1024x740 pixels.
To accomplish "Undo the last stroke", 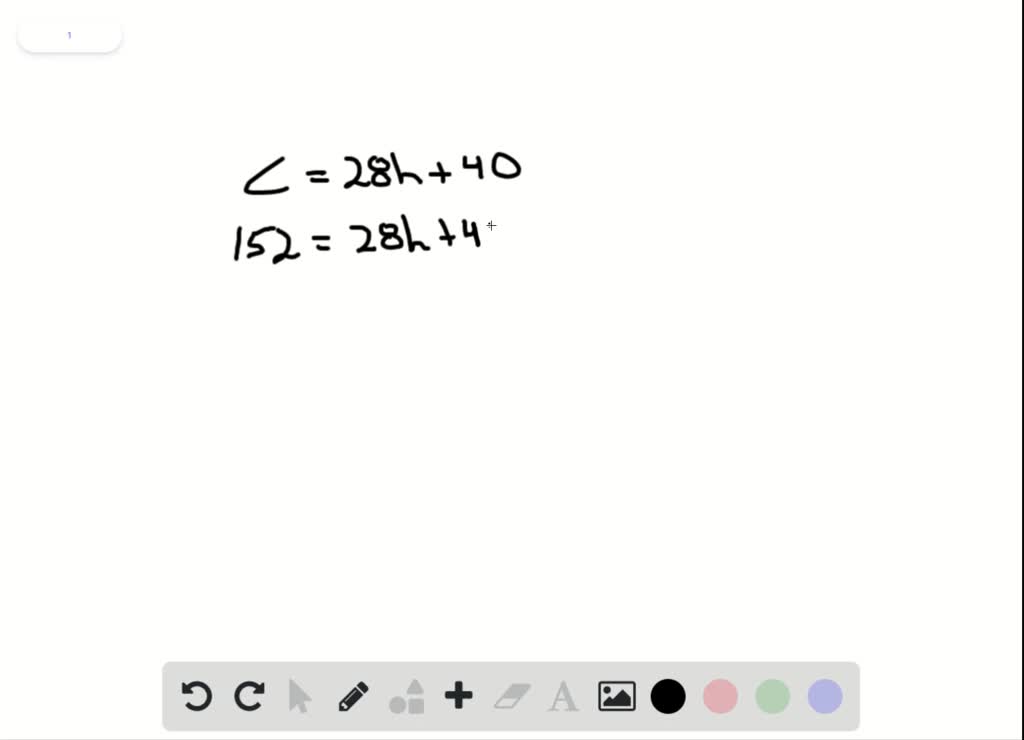I will (x=197, y=696).
